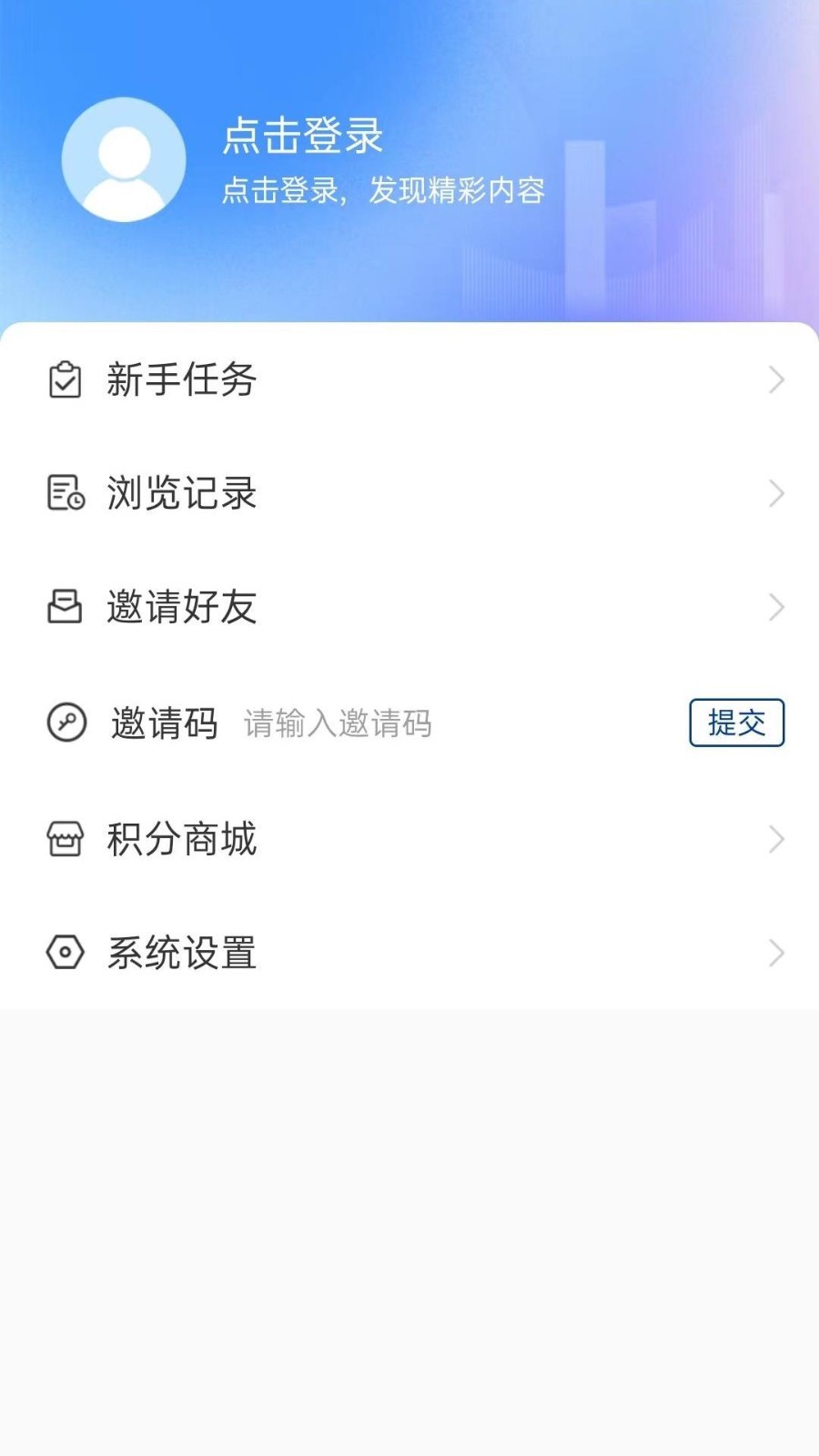This screenshot has height=1456, width=819.
Task: Expand the 系统设置 arrow
Action: point(774,953)
